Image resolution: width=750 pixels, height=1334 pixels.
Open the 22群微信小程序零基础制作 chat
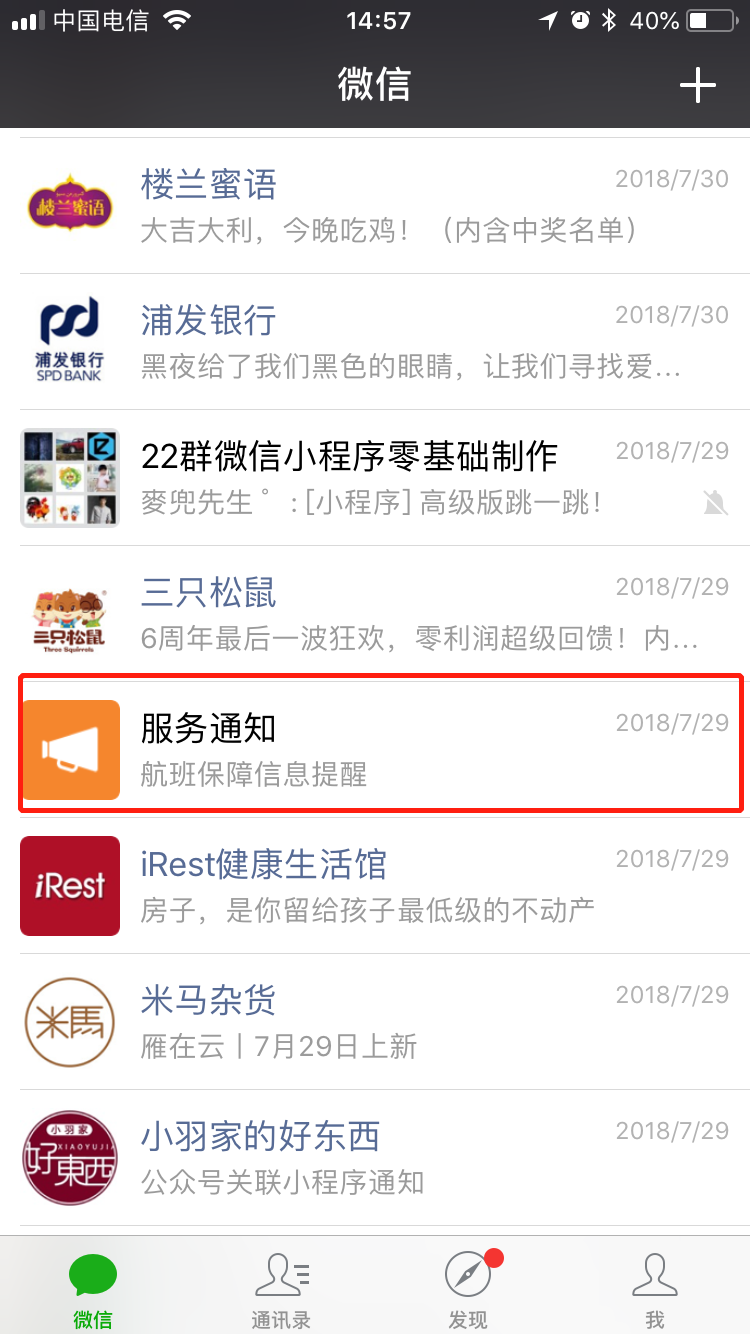[x=375, y=477]
